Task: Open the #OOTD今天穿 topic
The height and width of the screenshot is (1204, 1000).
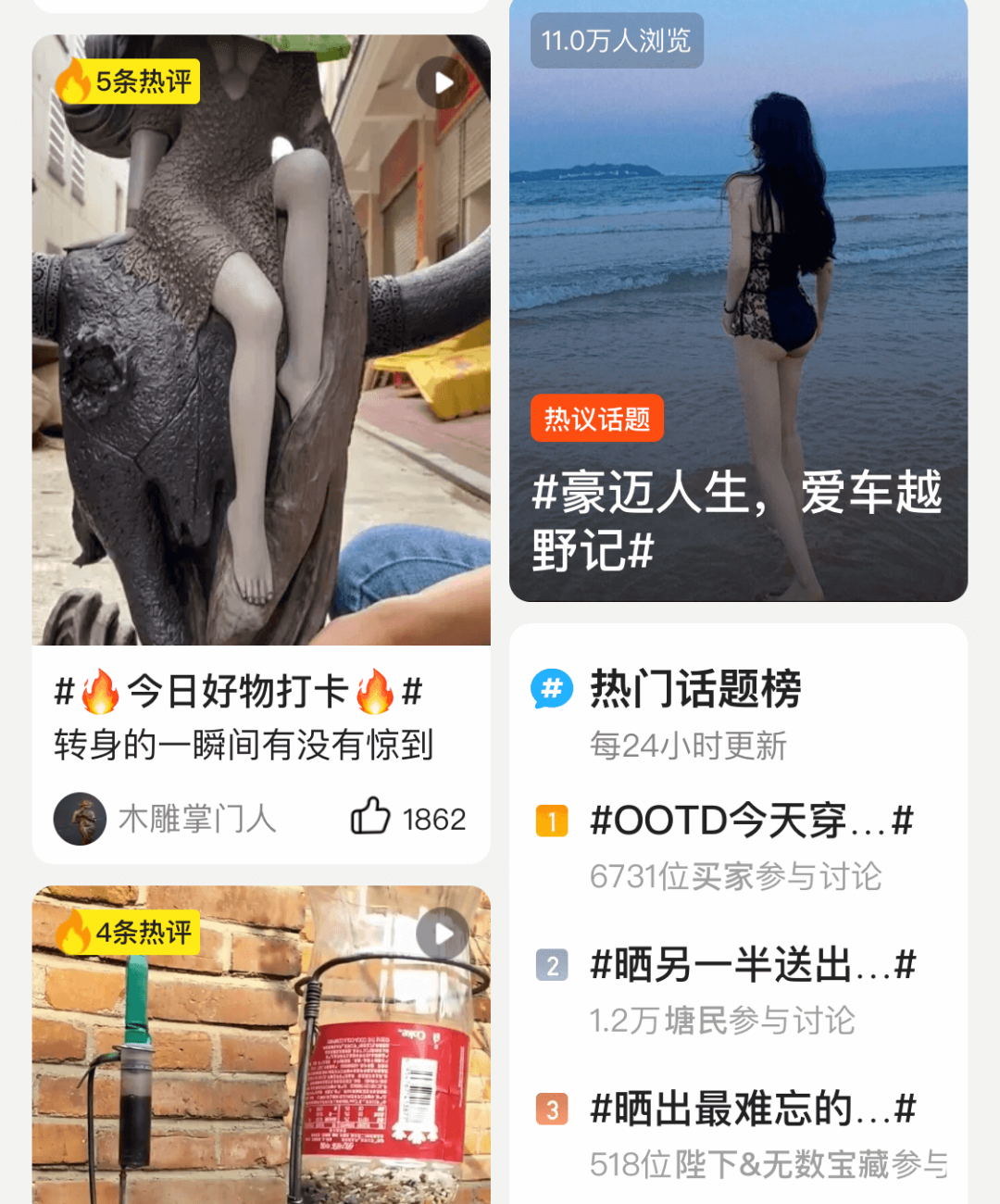Action: tap(752, 821)
